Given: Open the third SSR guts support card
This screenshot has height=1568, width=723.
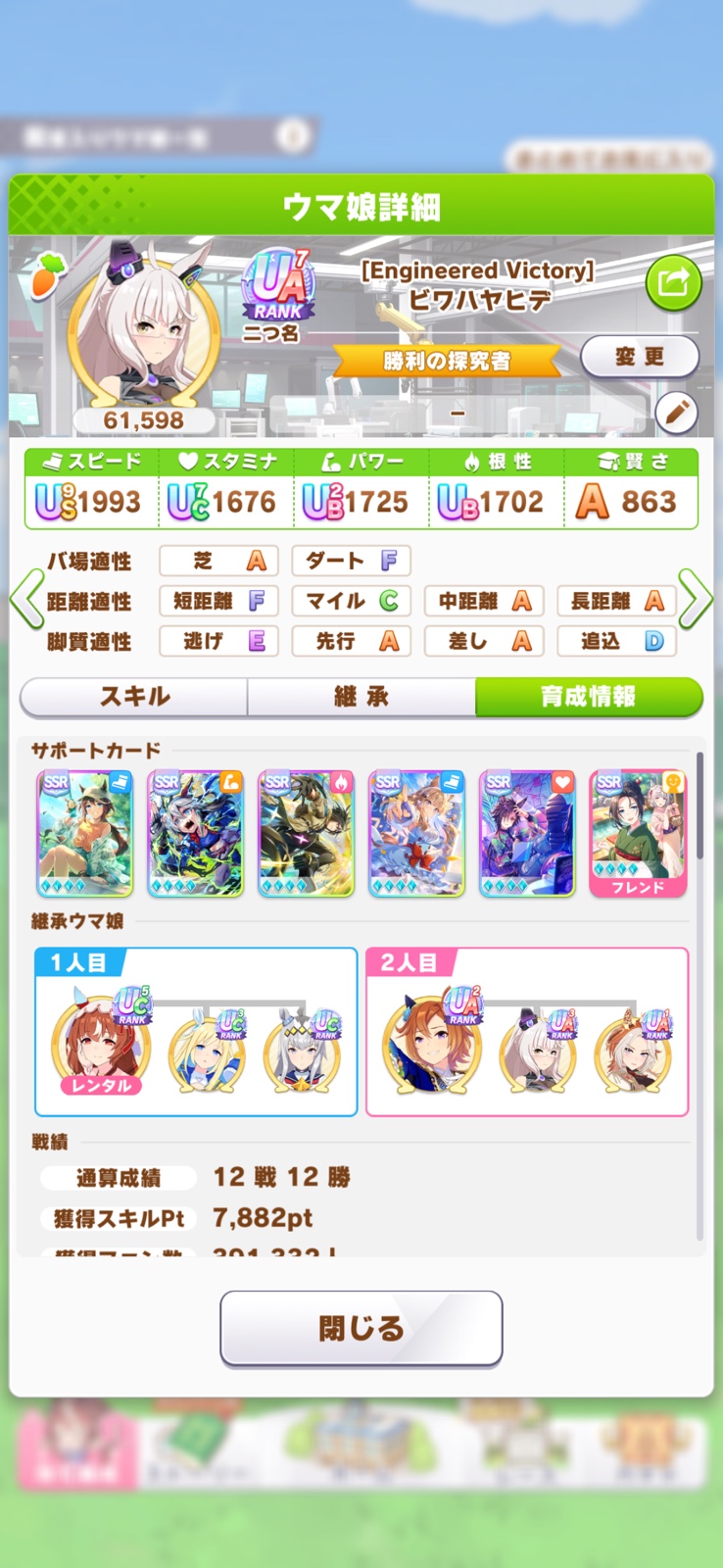Looking at the screenshot, I should pyautogui.click(x=306, y=834).
